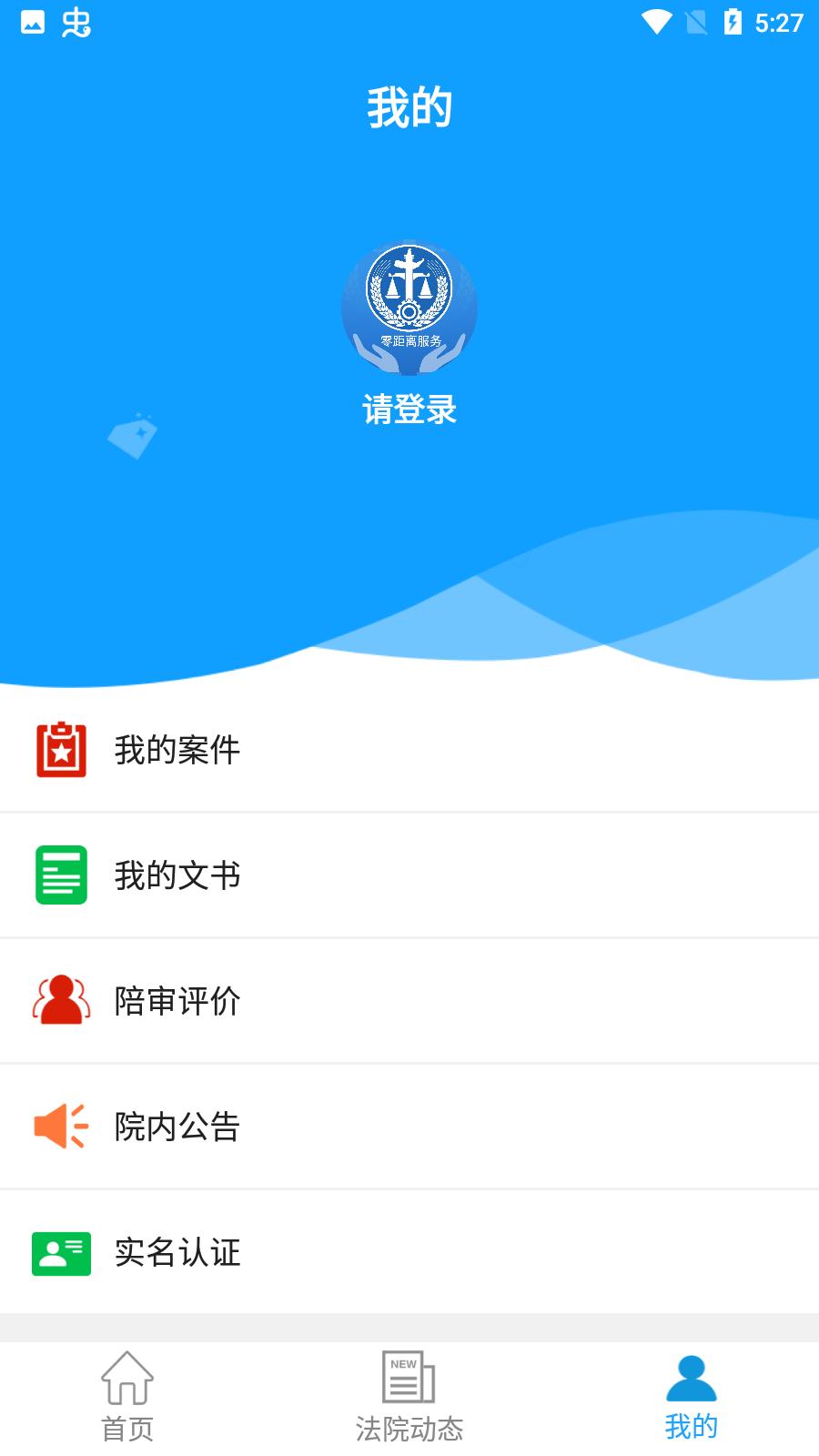Open the red 我的案件 clipboard icon
Image resolution: width=819 pixels, height=1456 pixels.
tap(60, 750)
